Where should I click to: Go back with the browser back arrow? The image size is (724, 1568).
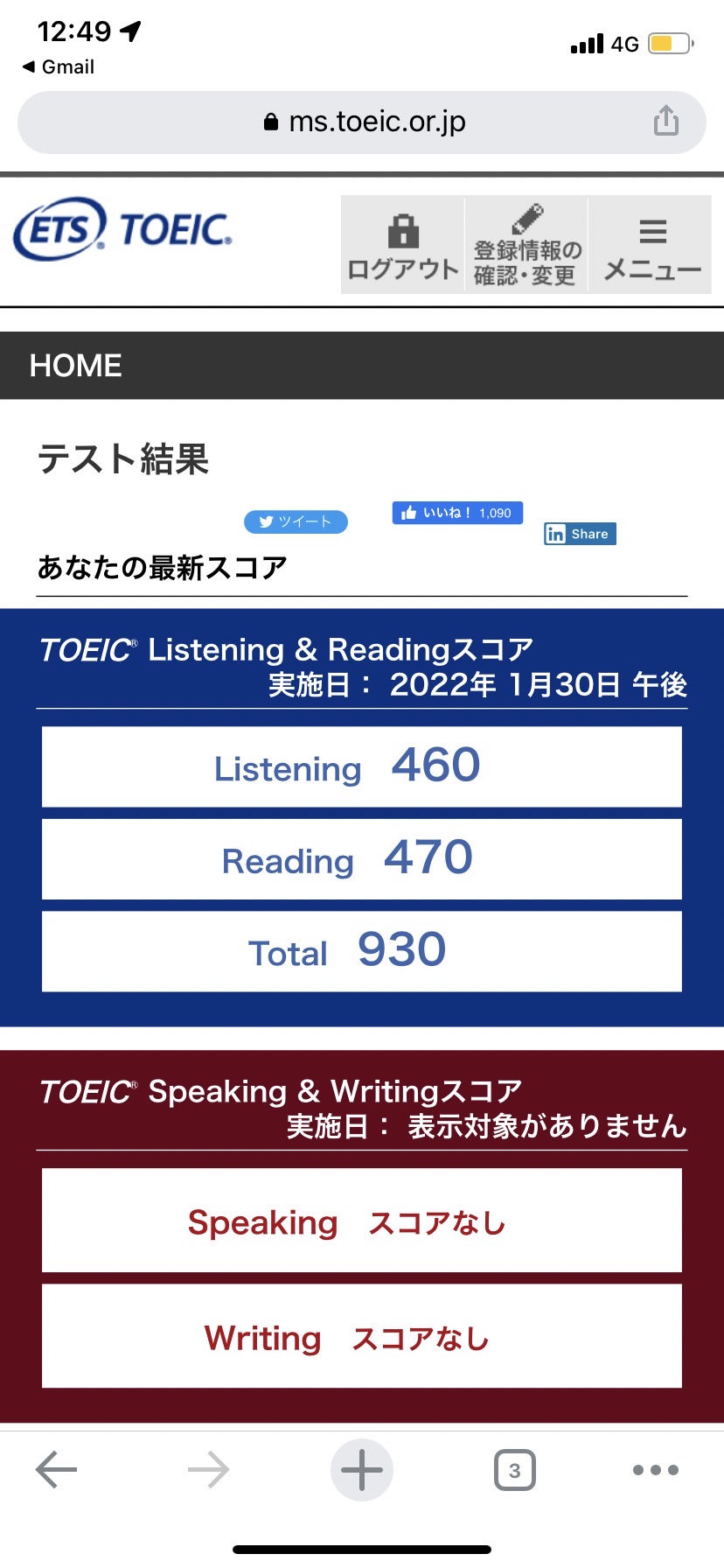coord(56,1470)
